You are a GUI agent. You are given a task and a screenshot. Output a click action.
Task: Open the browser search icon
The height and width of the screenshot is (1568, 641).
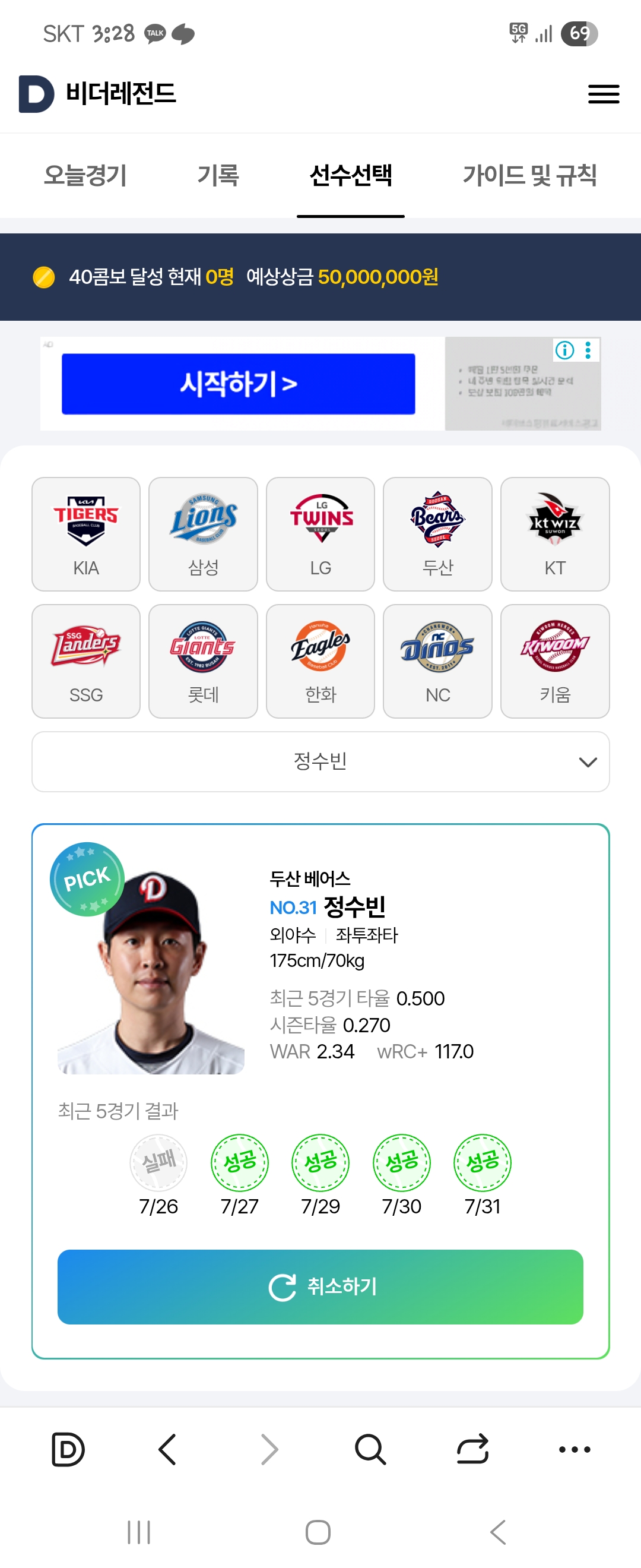click(370, 1449)
